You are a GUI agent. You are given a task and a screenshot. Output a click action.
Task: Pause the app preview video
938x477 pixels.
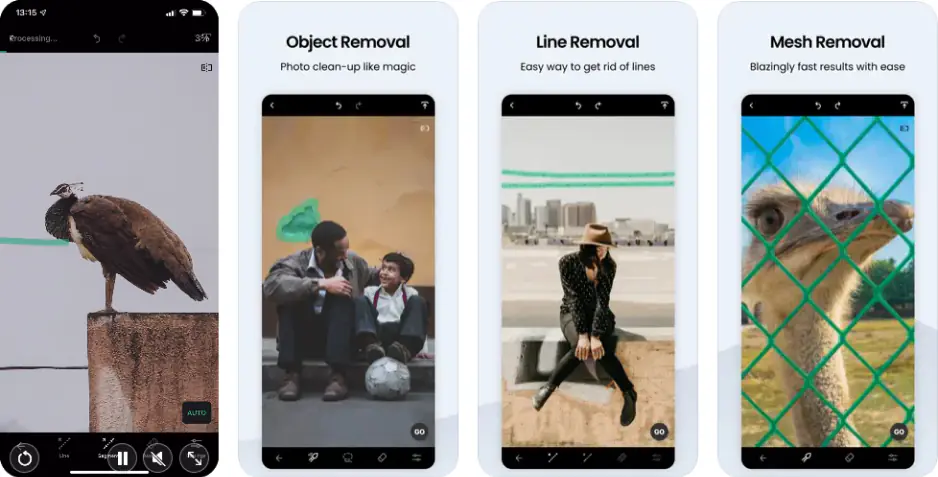click(x=122, y=459)
